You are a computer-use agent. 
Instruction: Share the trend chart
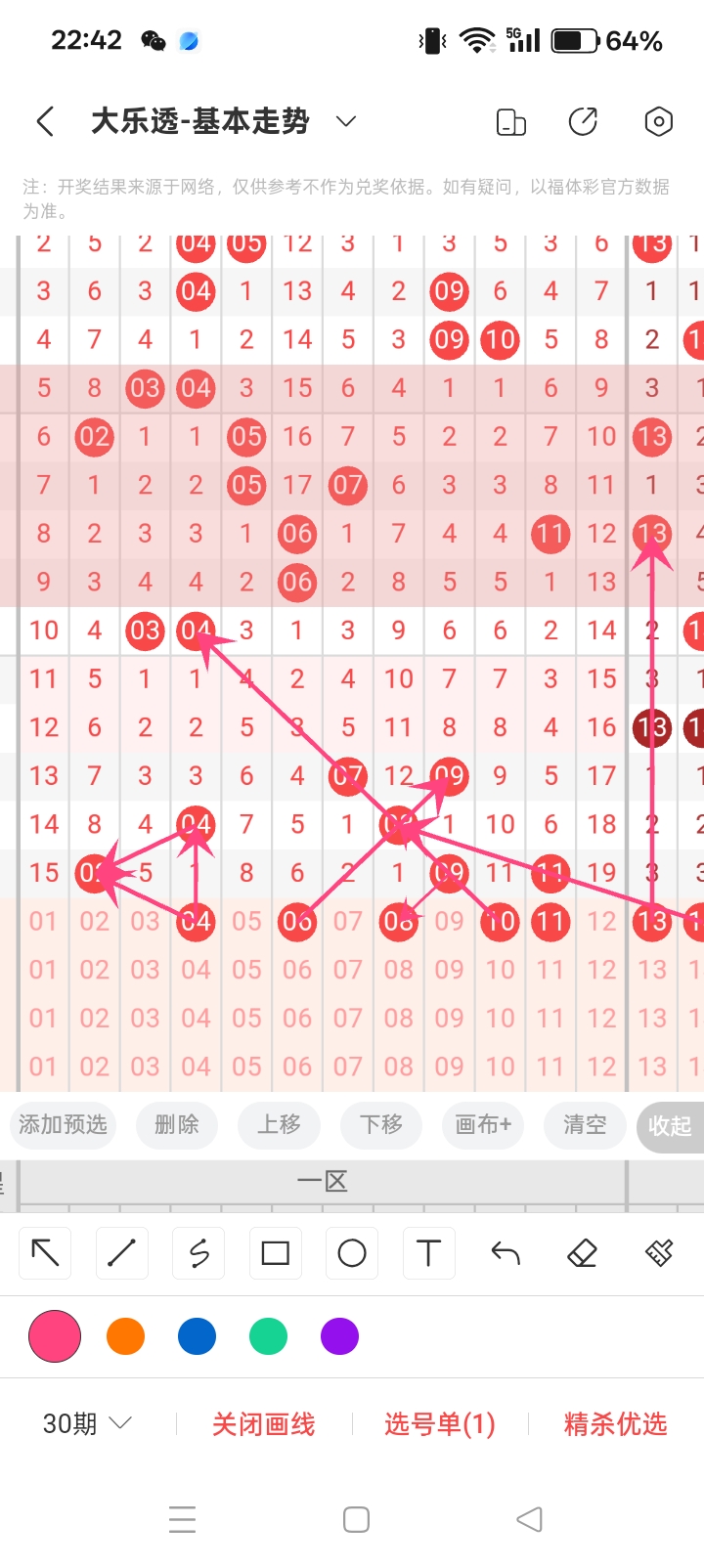tap(583, 122)
